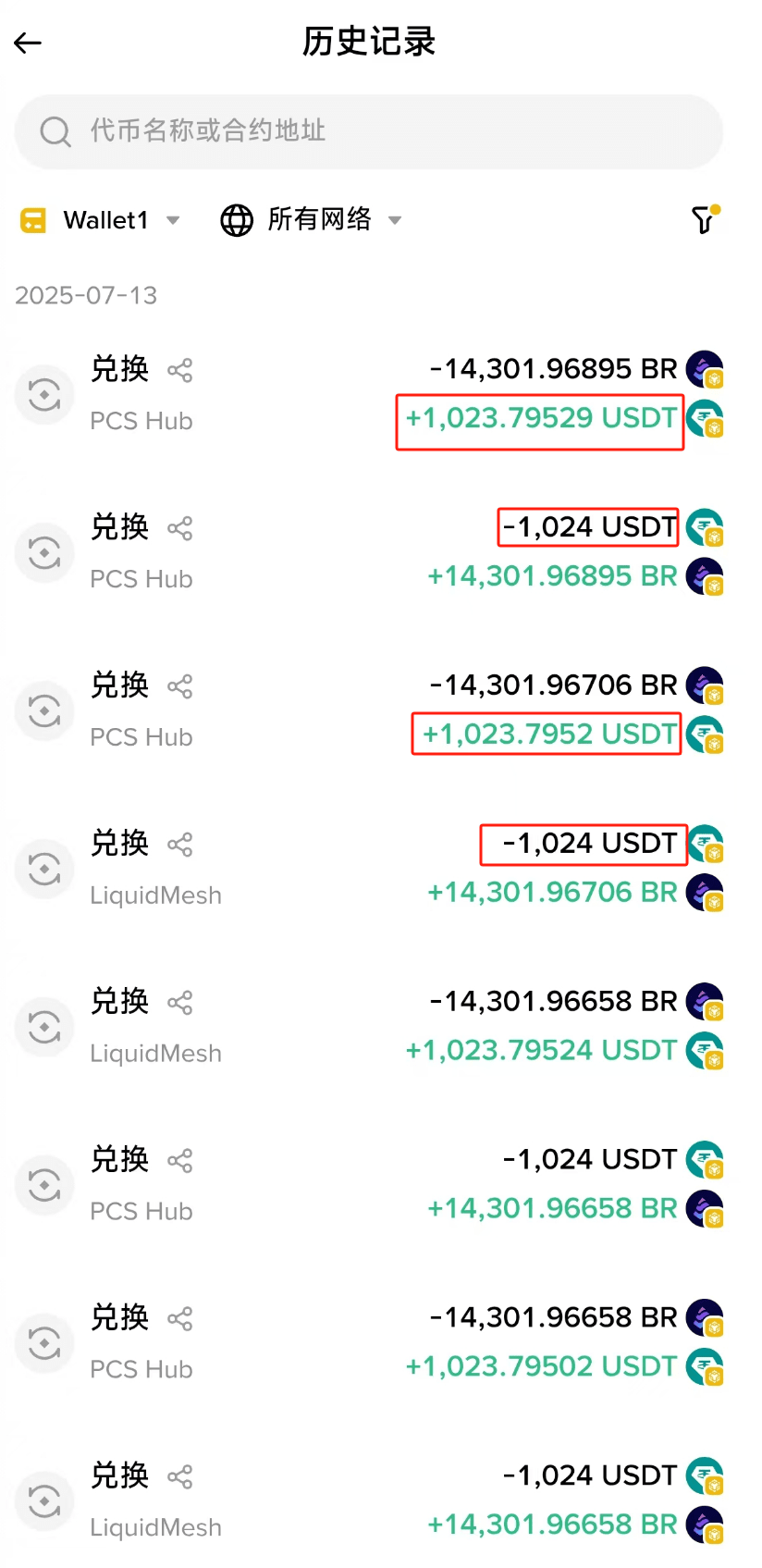Open the LiquidMesh swap receiving +1,023.79524 USDT

point(370,1027)
